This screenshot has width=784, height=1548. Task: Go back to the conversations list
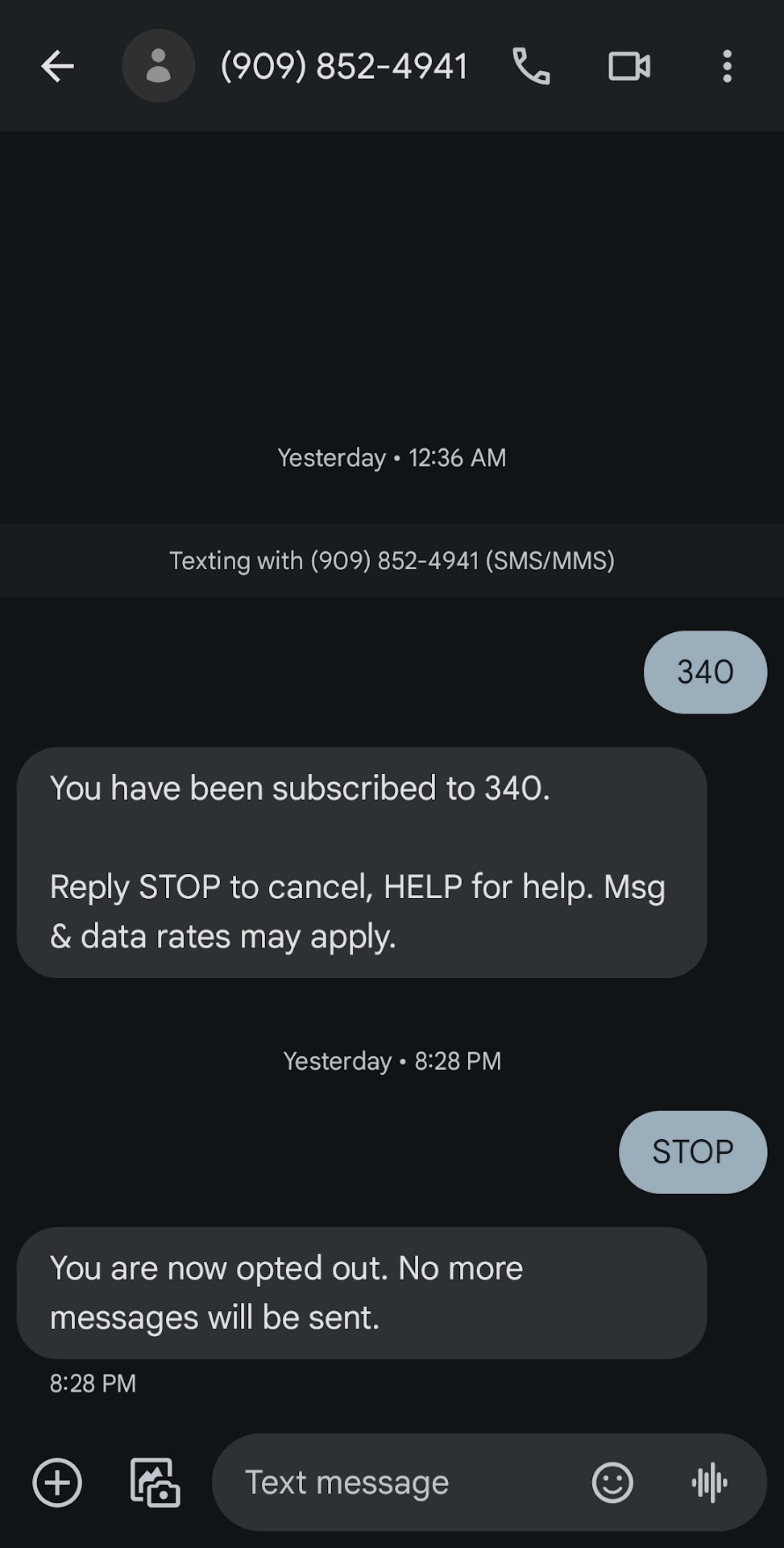coord(57,66)
